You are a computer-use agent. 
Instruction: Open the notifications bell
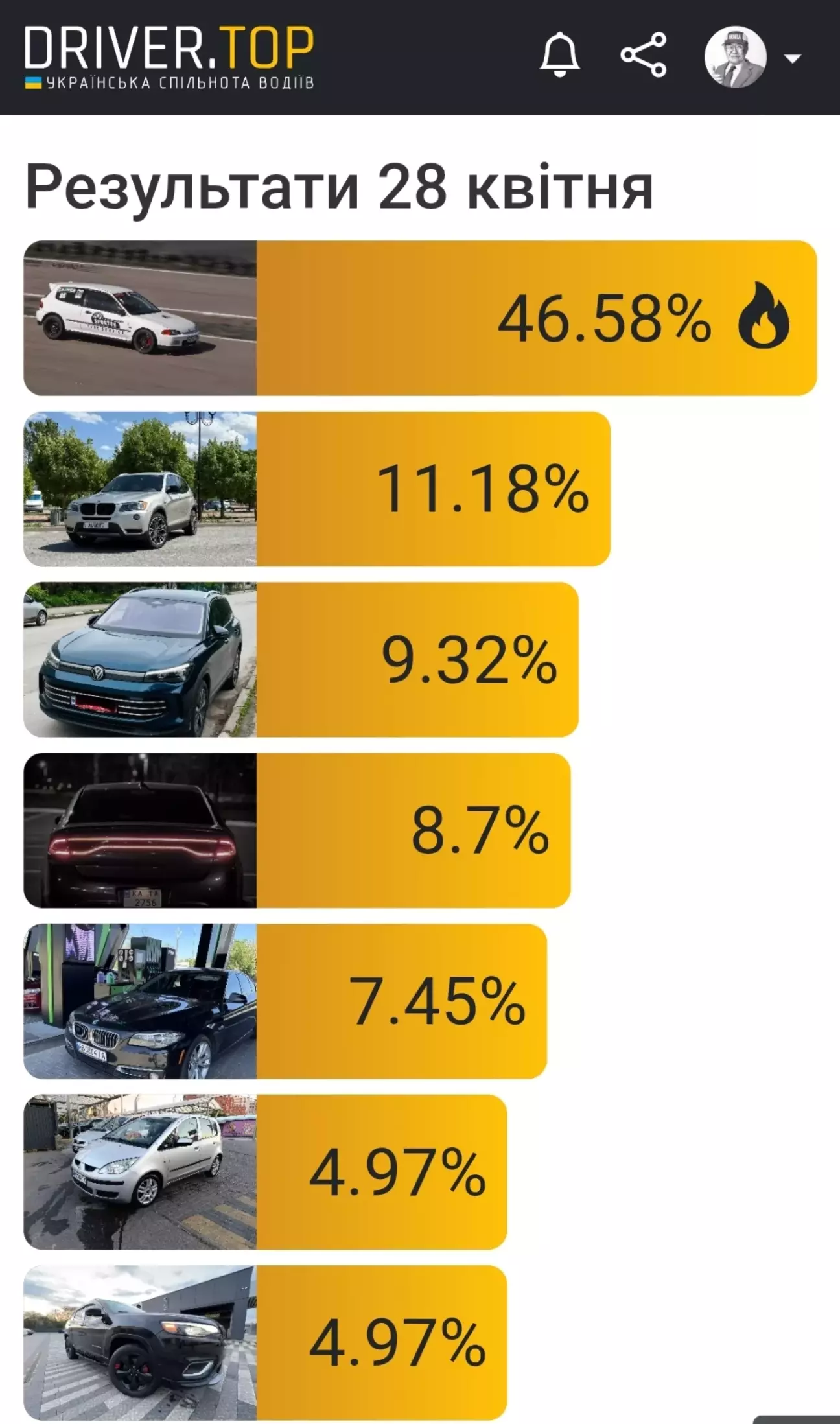tap(559, 56)
